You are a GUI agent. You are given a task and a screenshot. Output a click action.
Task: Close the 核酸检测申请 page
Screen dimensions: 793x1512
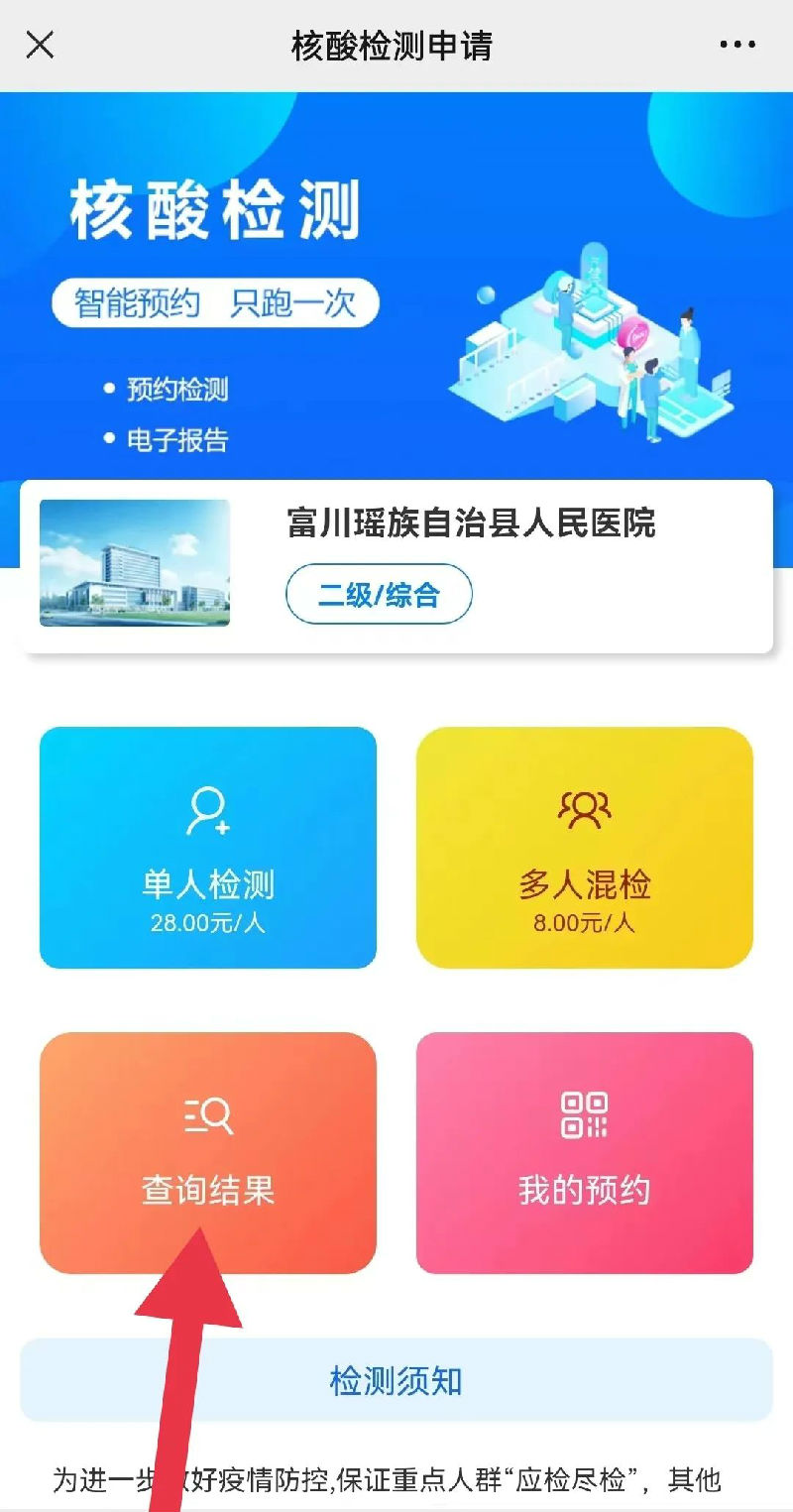40,45
